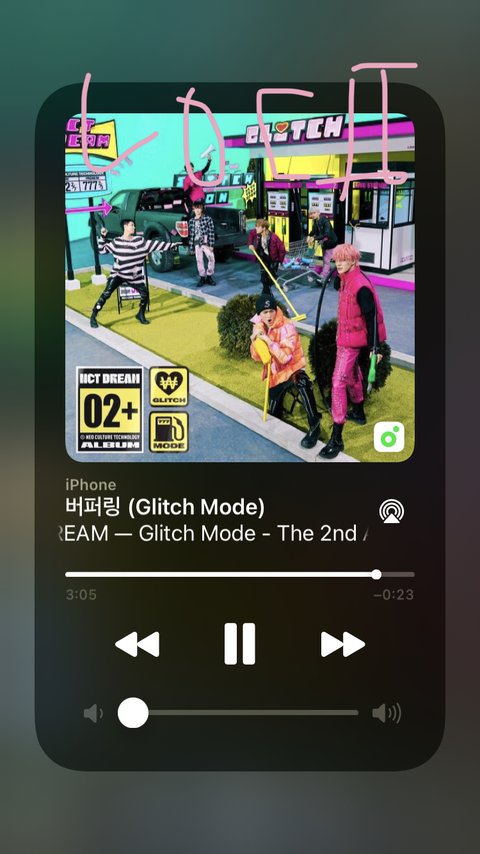The width and height of the screenshot is (480, 854).
Task: Pause the current song
Action: pyautogui.click(x=240, y=644)
